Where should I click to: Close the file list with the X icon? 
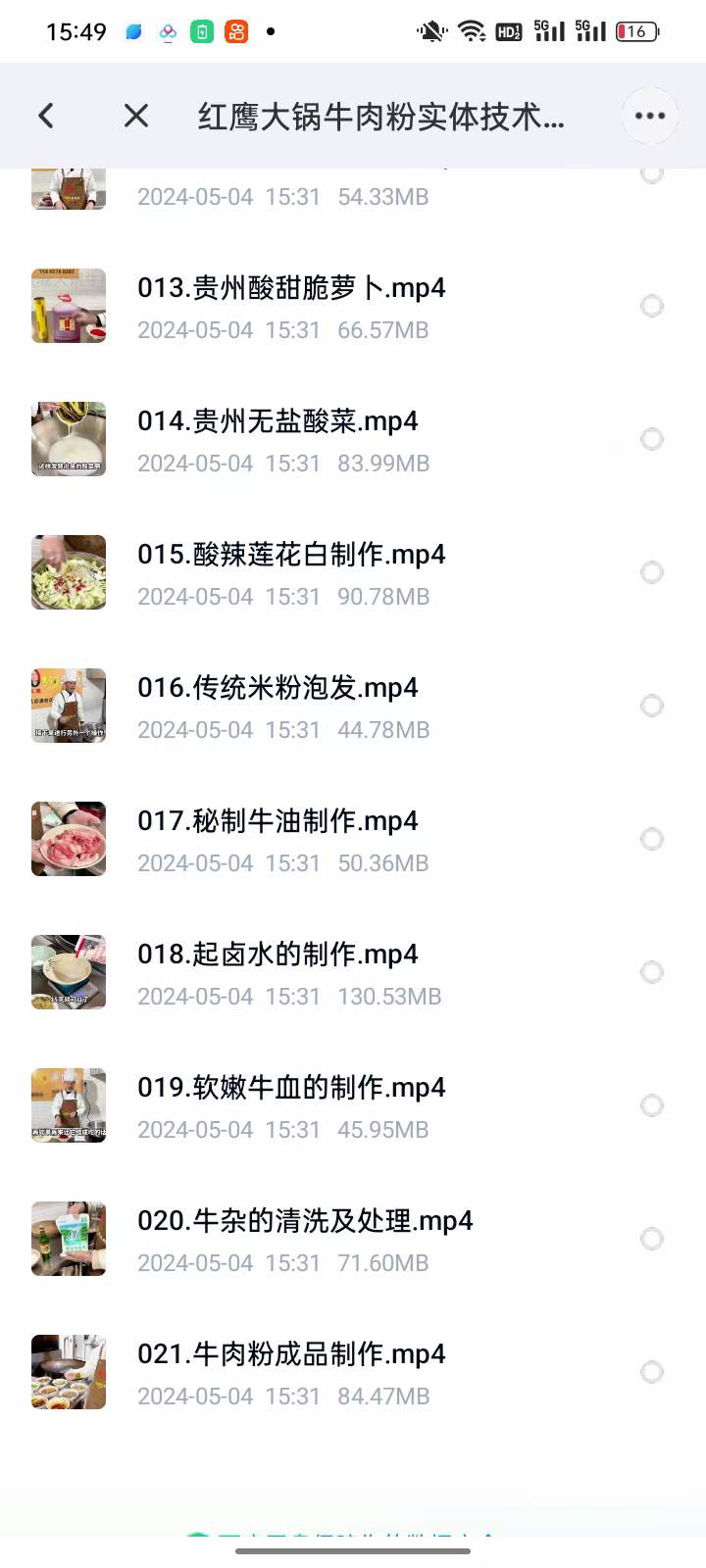pos(135,115)
